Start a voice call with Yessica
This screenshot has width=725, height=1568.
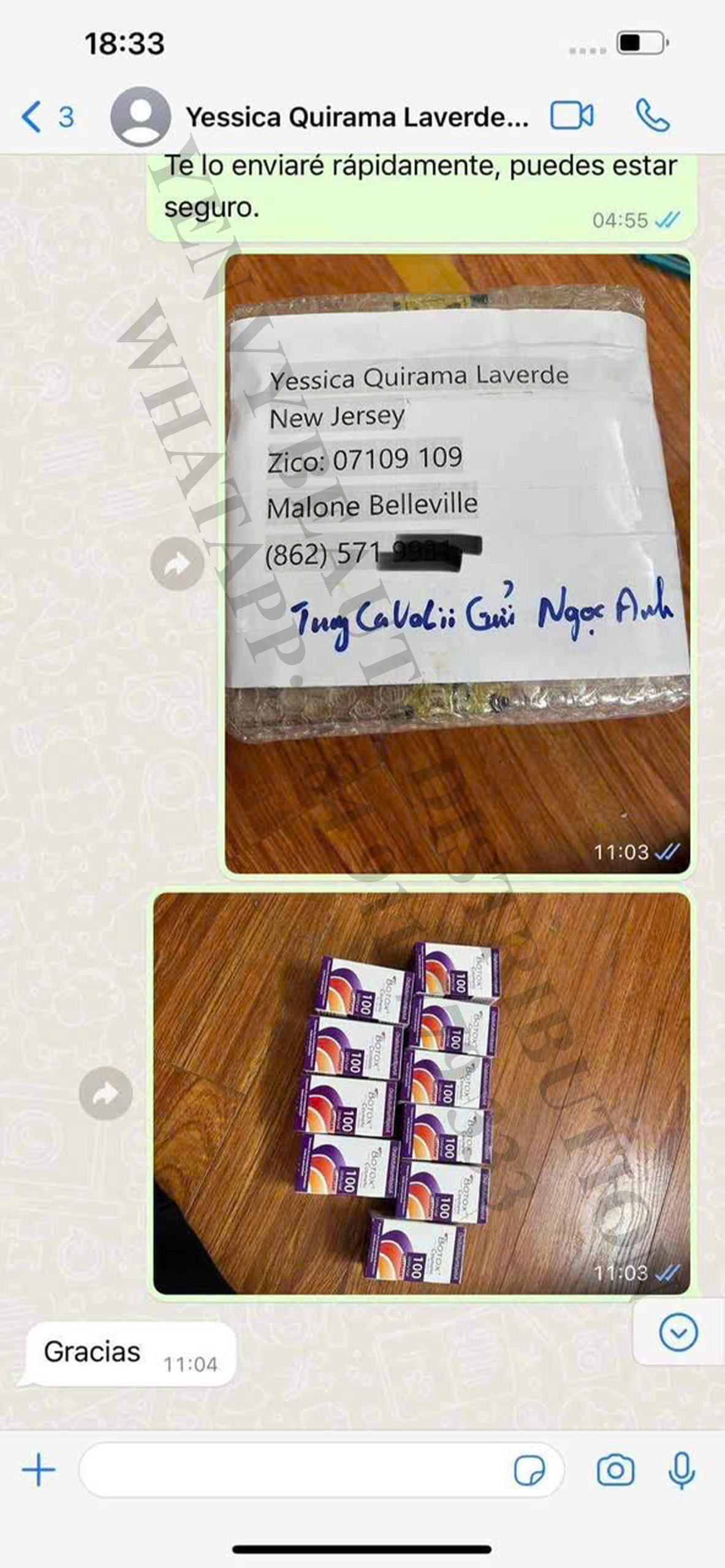pyautogui.click(x=653, y=115)
